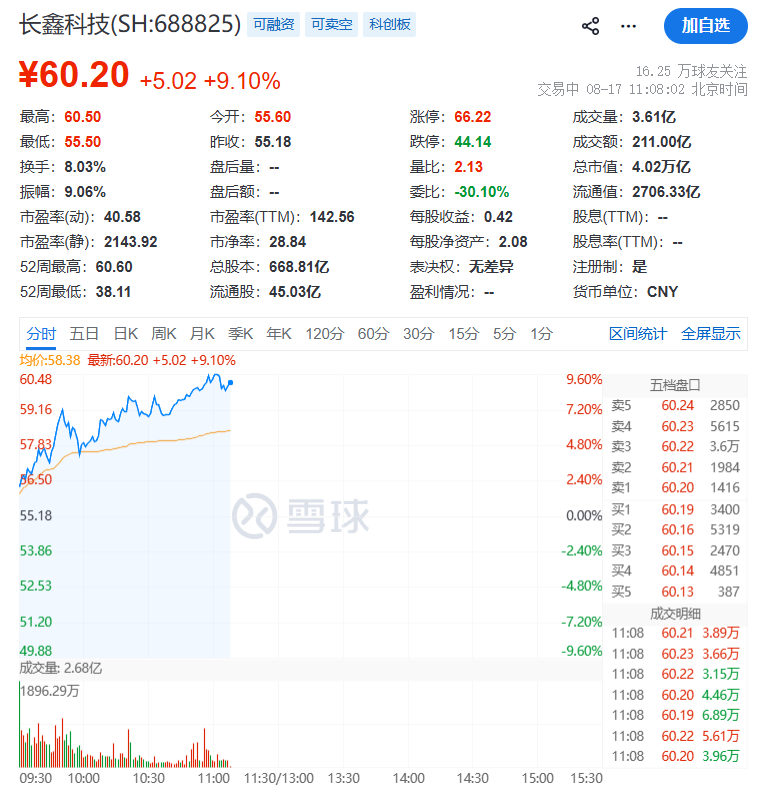Tap the 可融资 tag

273,24
